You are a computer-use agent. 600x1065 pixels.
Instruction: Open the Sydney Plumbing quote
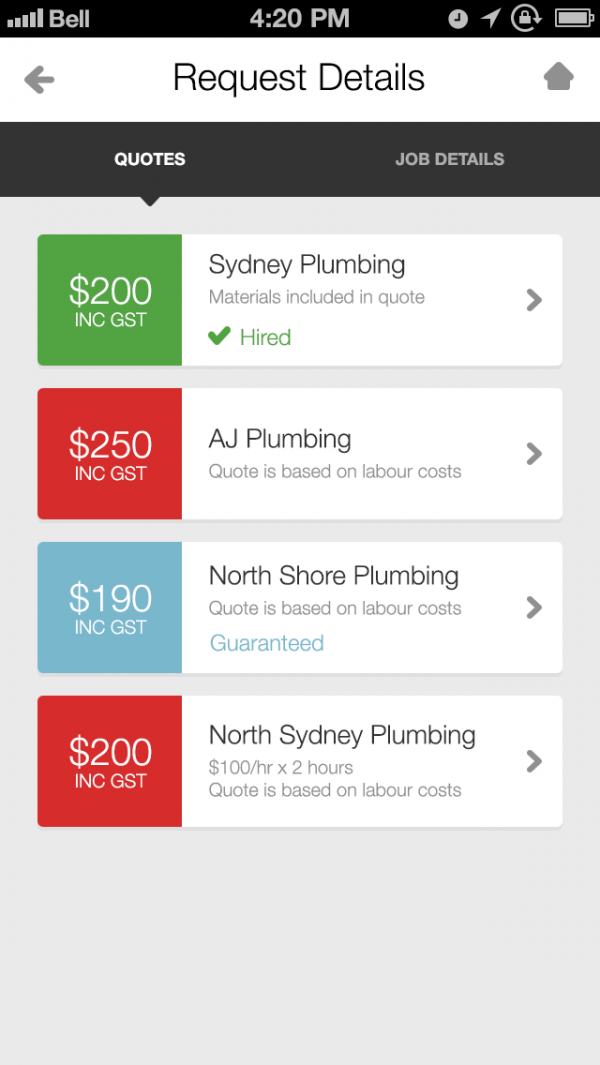pyautogui.click(x=300, y=300)
